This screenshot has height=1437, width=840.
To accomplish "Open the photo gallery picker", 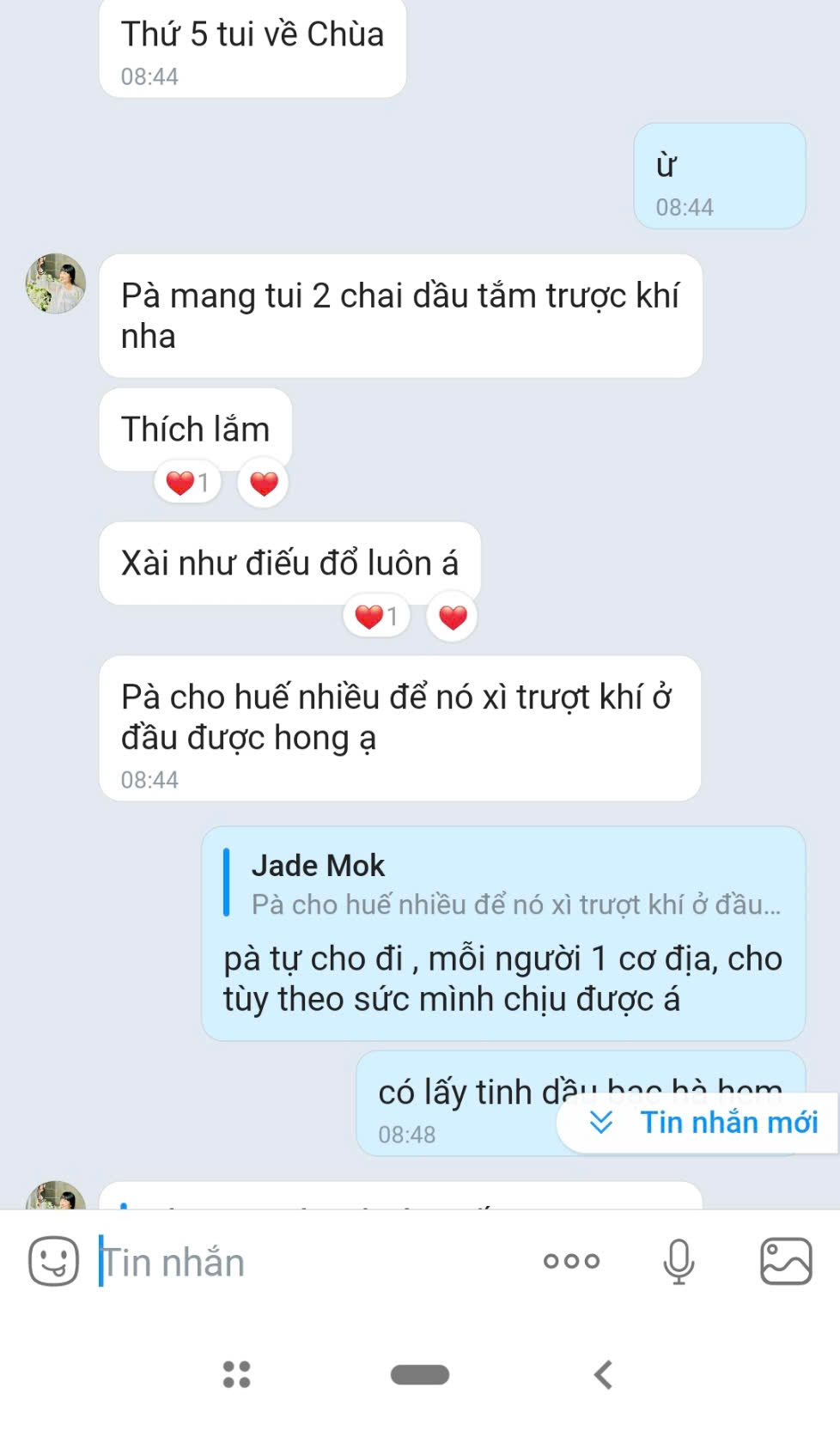I will 782,1260.
